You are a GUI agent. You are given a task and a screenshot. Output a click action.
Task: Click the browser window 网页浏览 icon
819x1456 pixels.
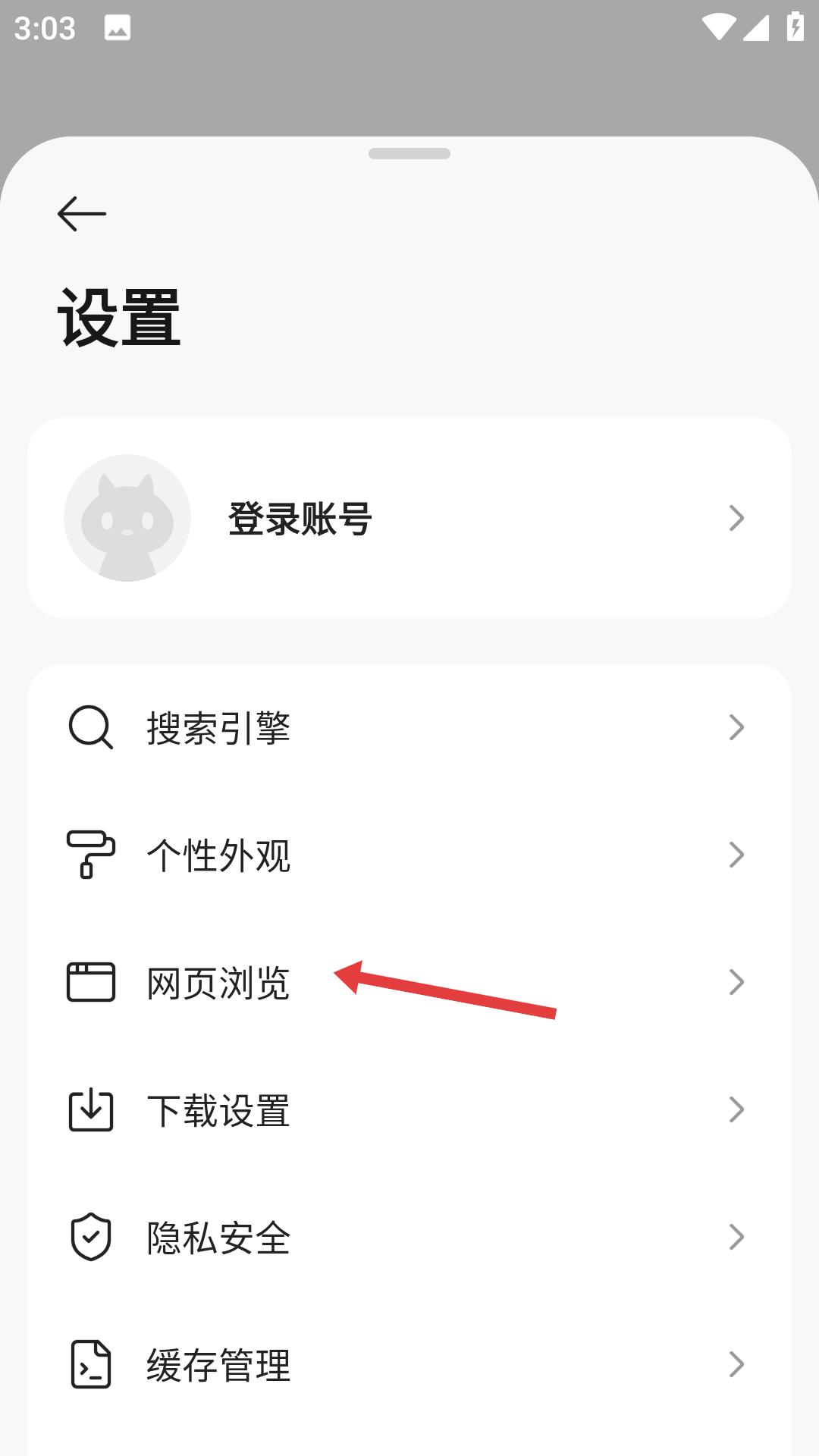[x=90, y=983]
